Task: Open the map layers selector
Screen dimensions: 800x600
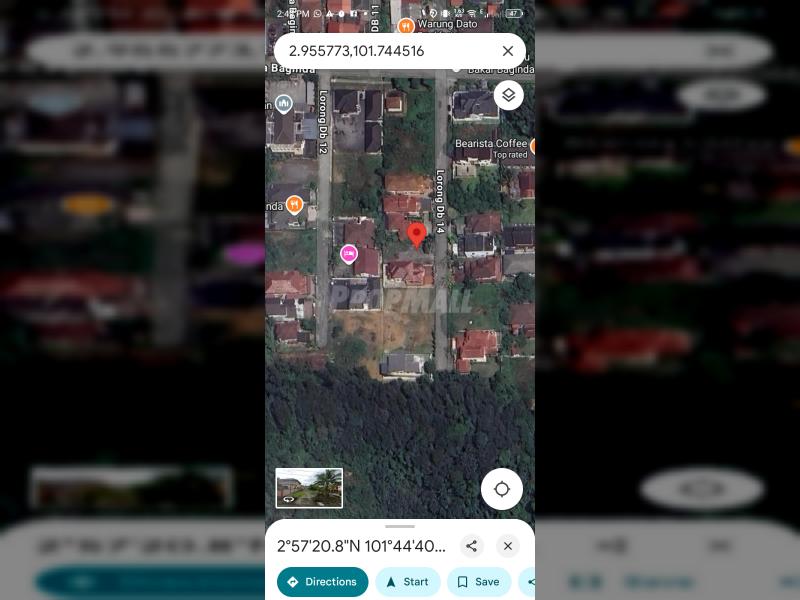Action: point(508,95)
